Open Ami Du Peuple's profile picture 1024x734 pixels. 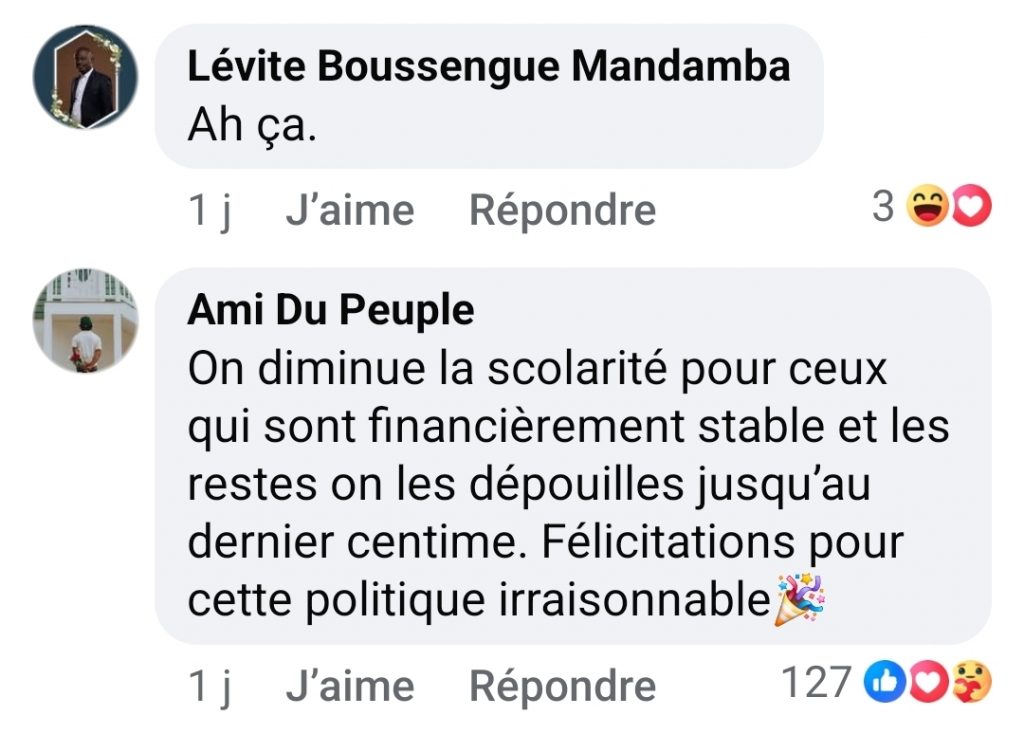[x=85, y=320]
